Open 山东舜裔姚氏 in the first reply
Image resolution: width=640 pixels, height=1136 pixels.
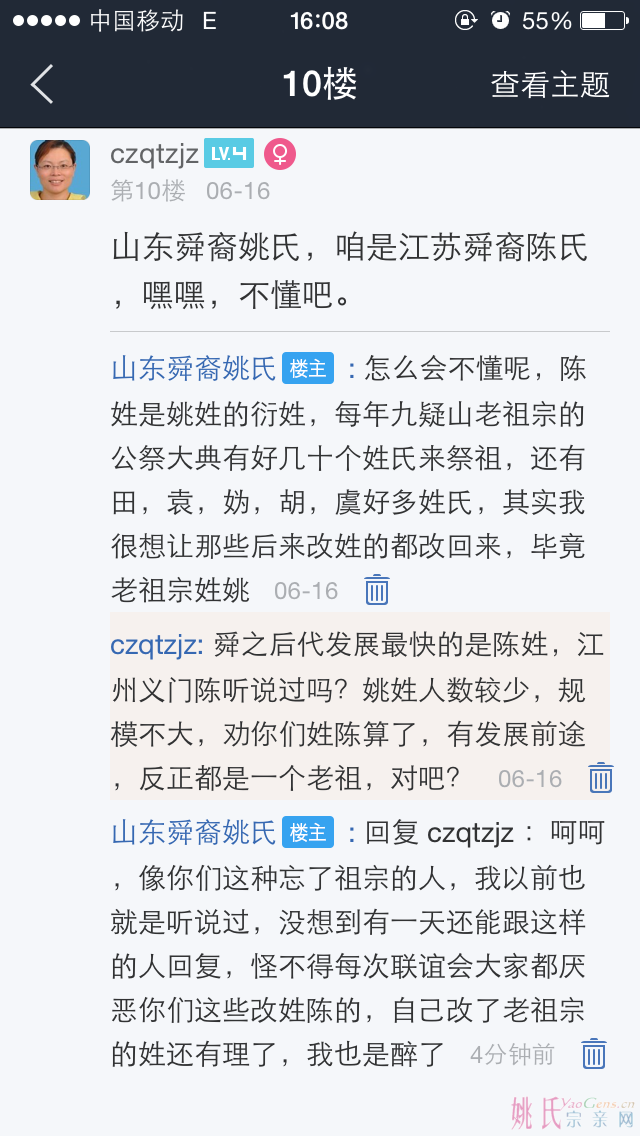pos(193,368)
